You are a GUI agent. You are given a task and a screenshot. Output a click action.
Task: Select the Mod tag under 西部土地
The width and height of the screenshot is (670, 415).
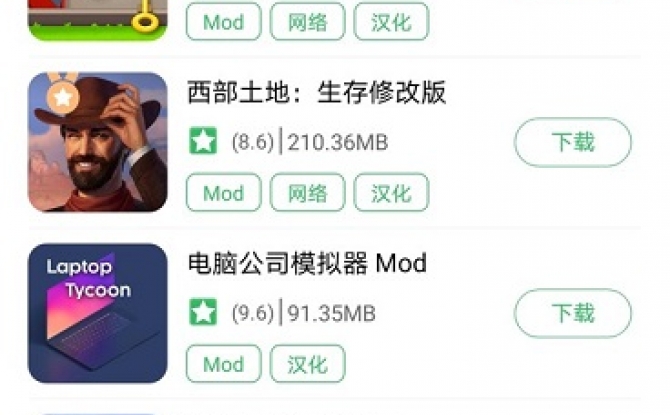pos(223,193)
